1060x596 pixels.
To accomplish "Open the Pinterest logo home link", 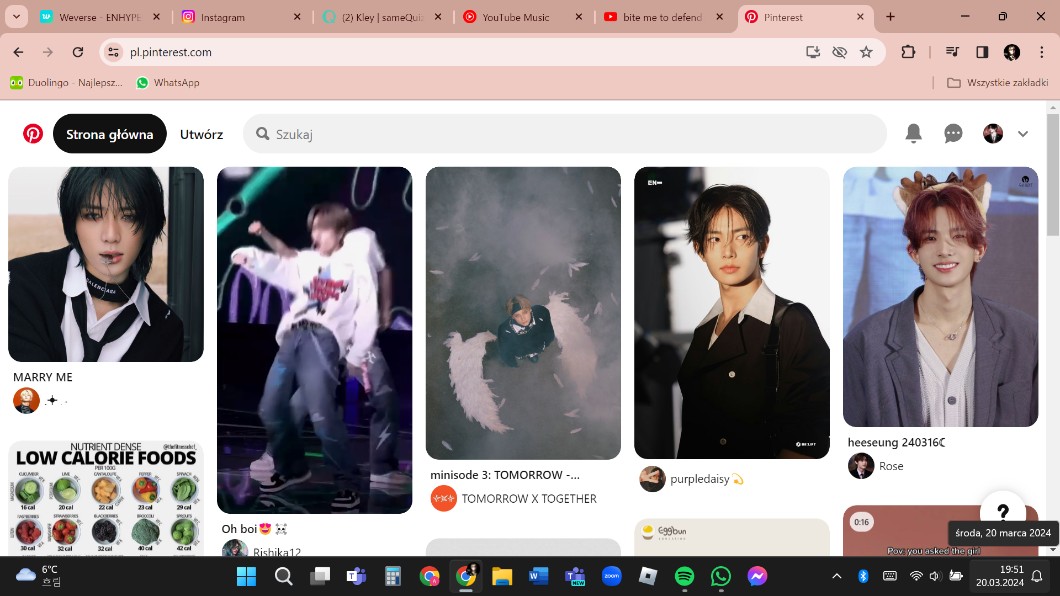I will [x=33, y=134].
